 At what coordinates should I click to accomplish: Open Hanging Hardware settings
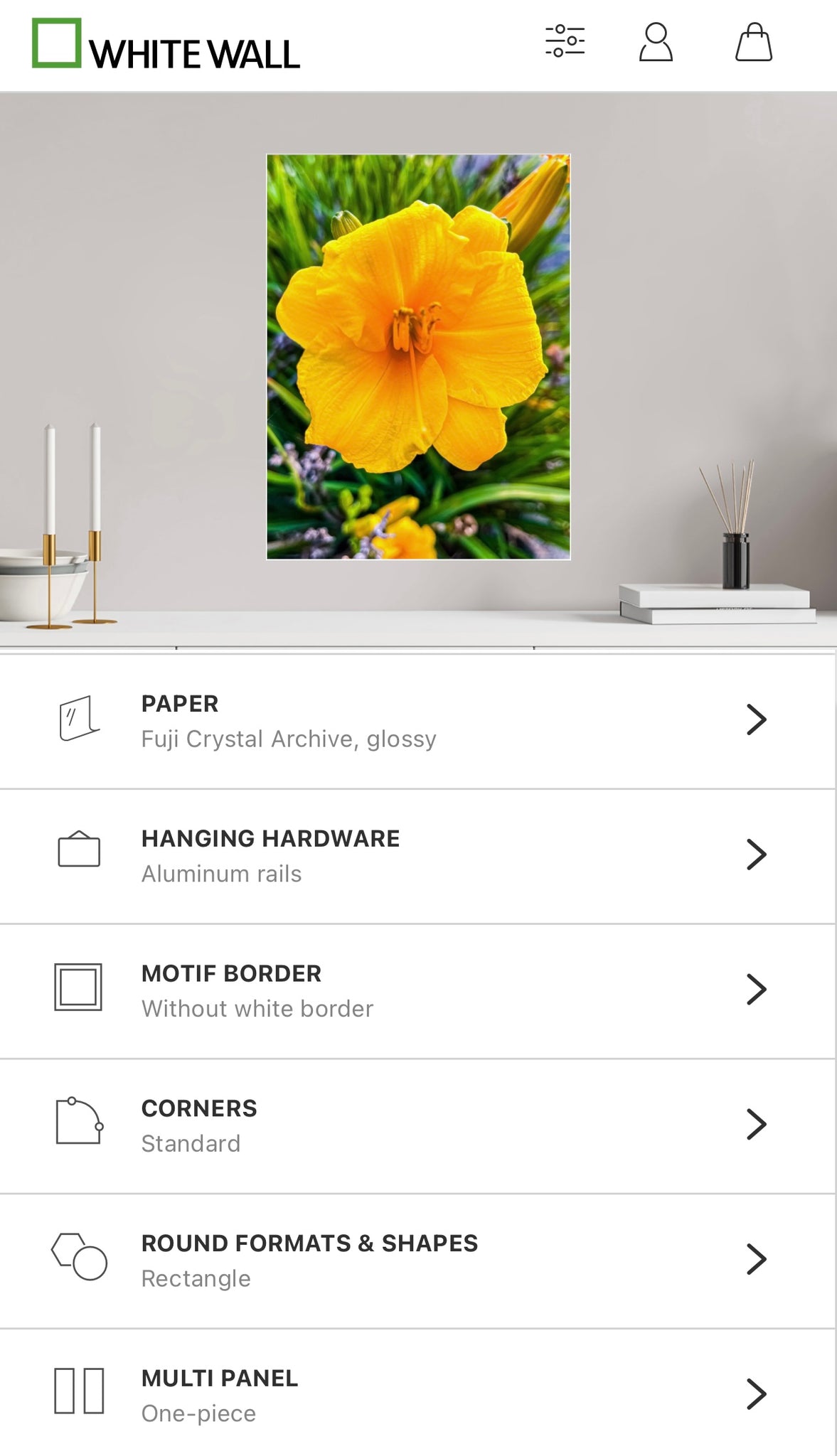pyautogui.click(x=418, y=855)
